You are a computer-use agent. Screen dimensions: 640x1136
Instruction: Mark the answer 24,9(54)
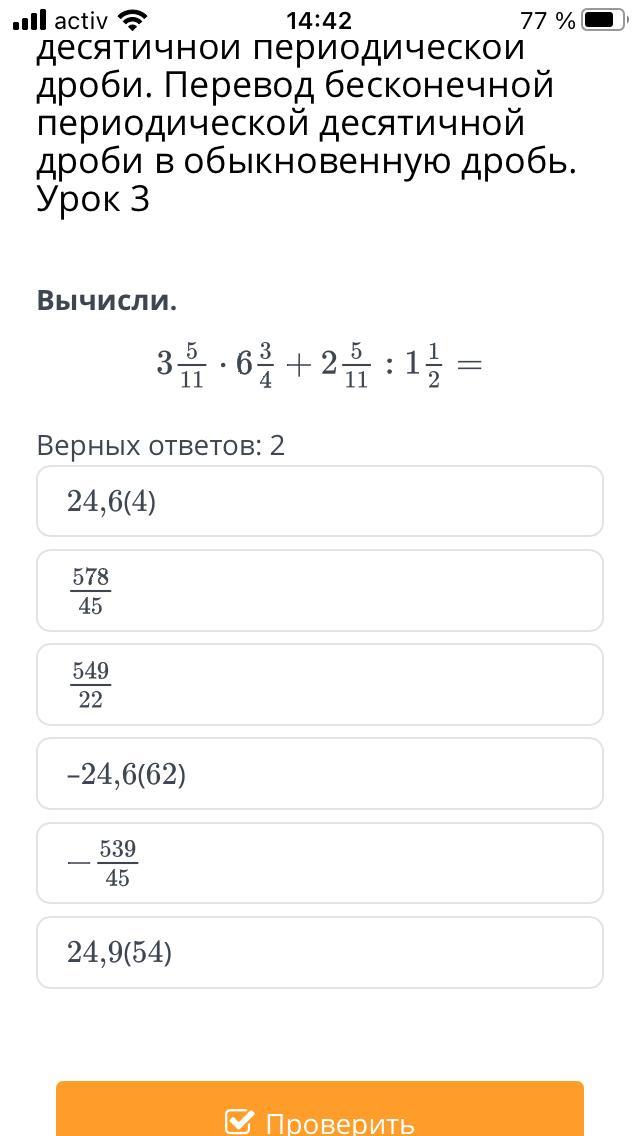point(320,952)
